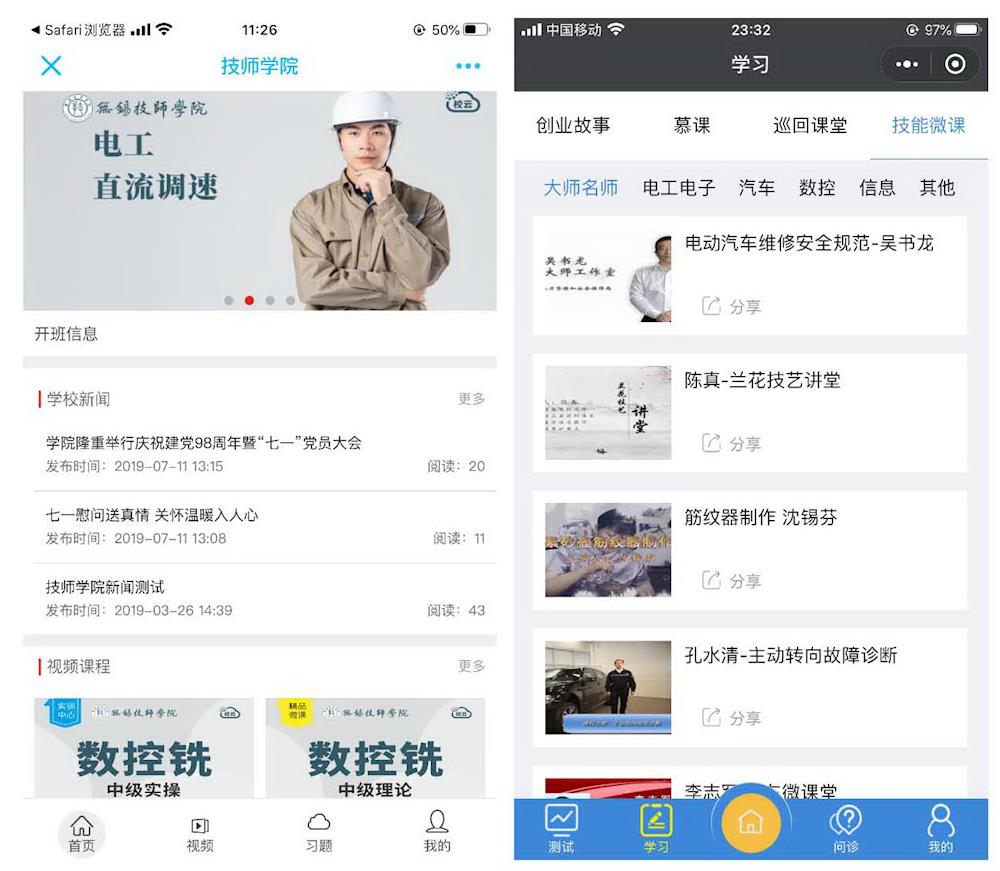Open the news 七一慰问送真情 关怀温暖入人心
Viewport: 1000px width, 871px height.
pos(152,515)
